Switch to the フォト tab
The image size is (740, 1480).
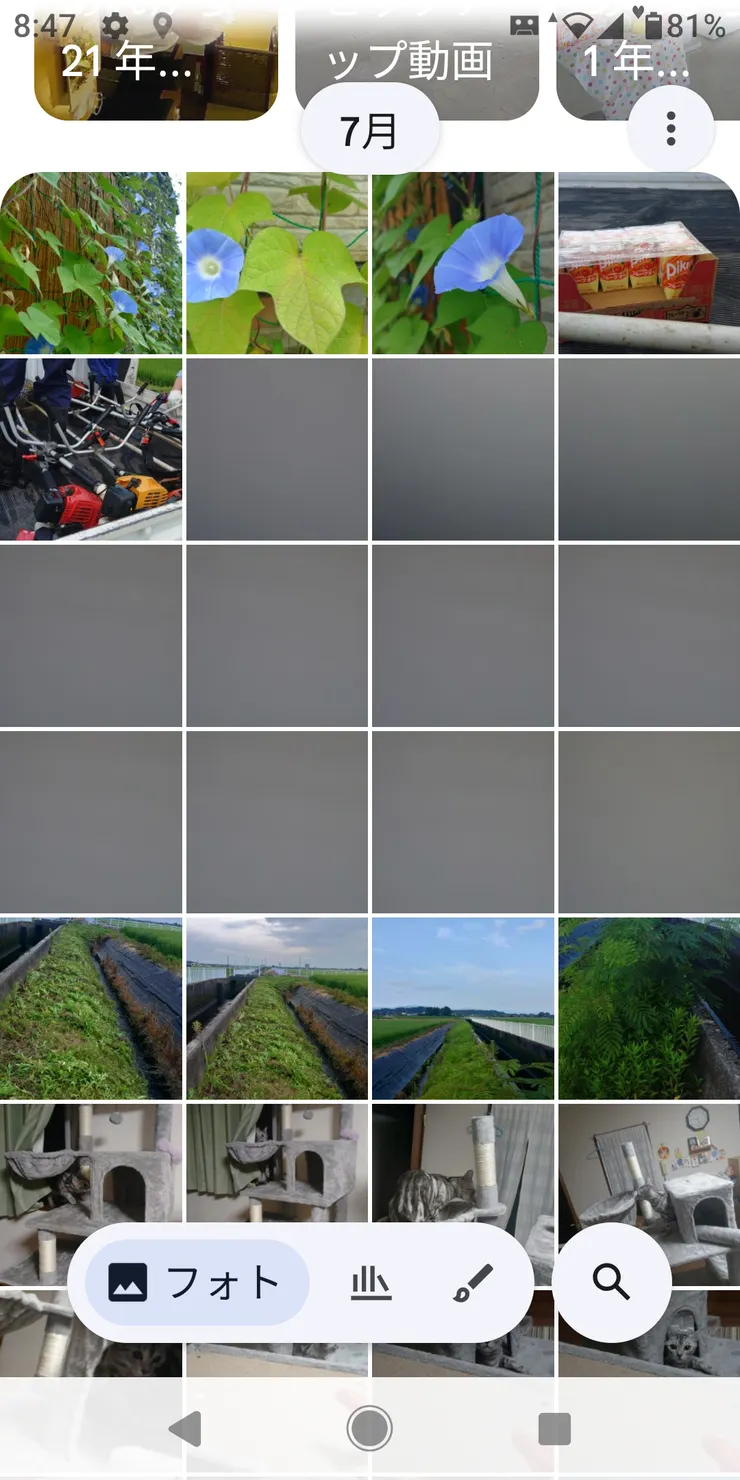click(x=198, y=1282)
